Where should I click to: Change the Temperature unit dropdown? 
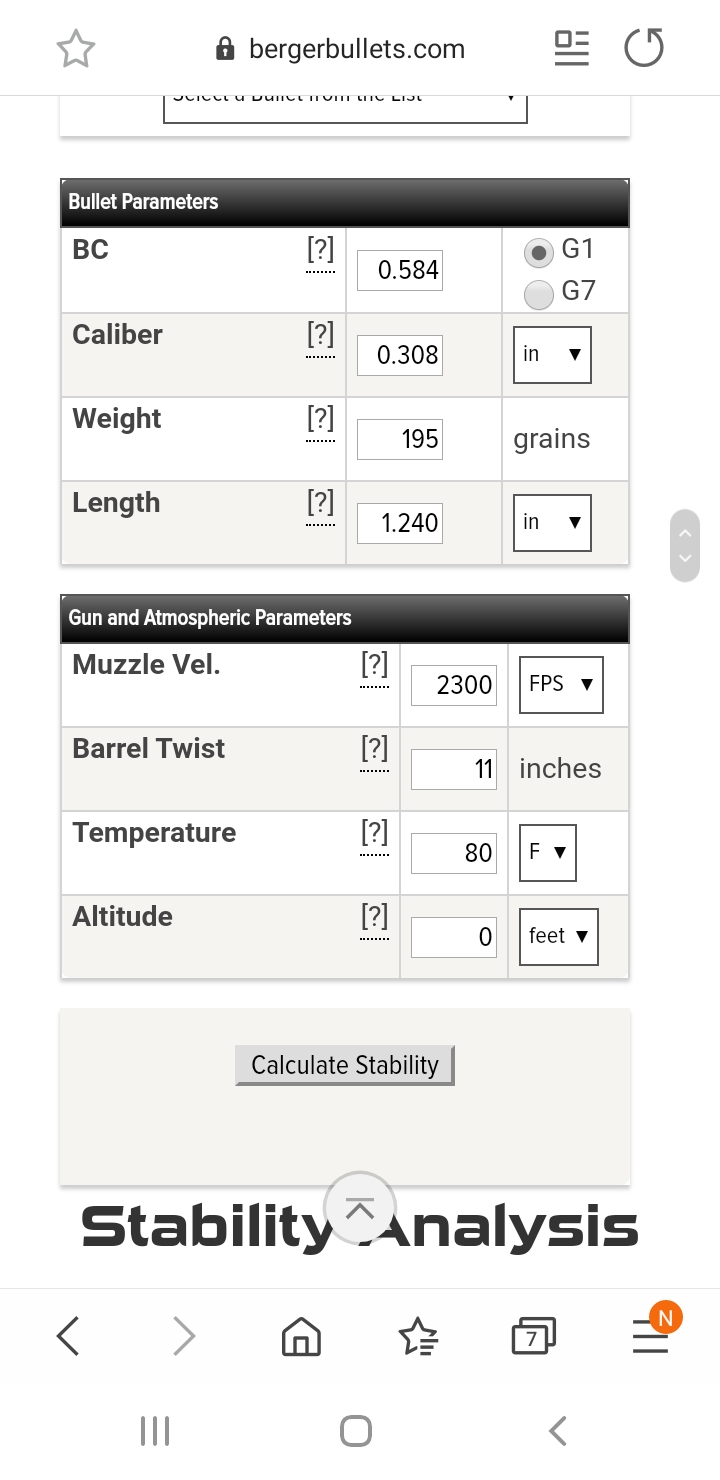548,853
